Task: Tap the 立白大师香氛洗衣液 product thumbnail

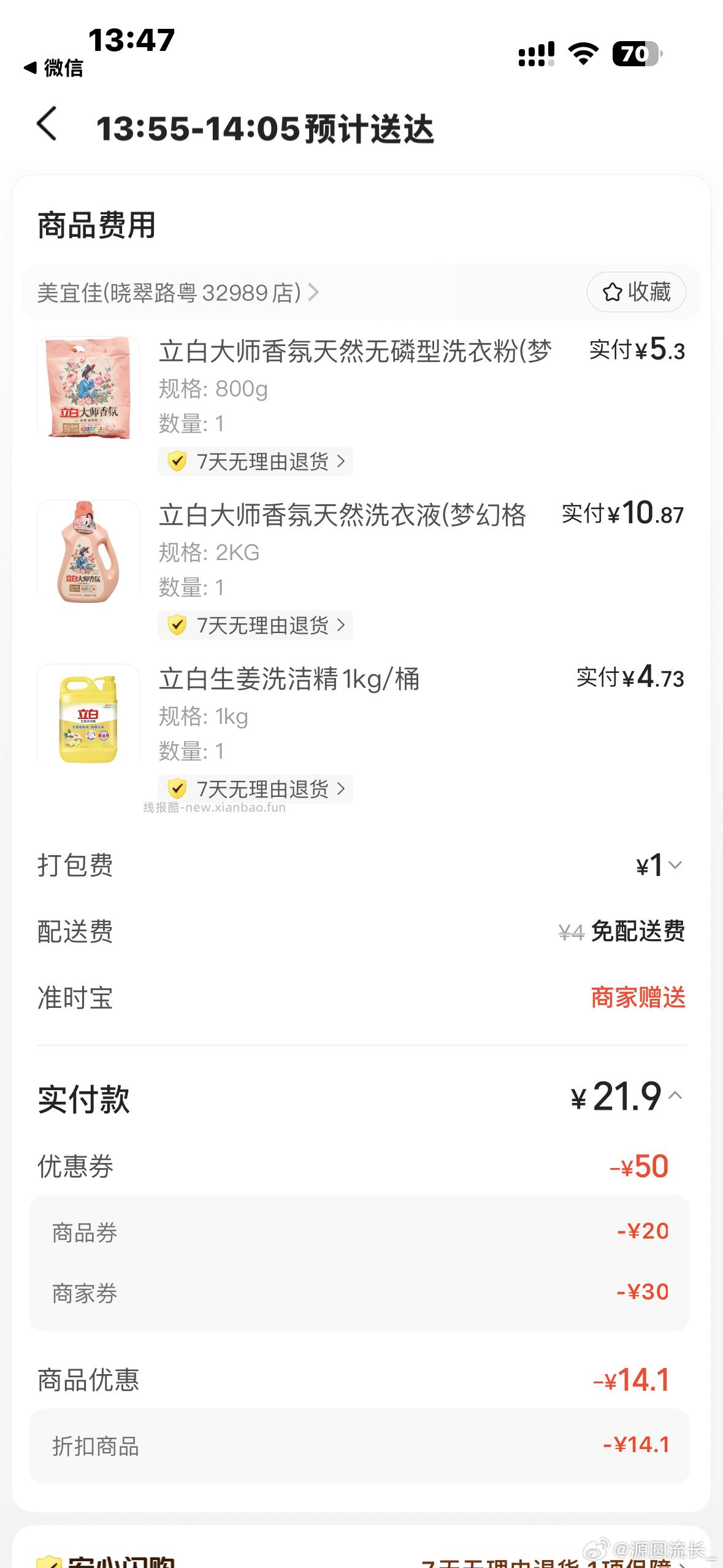Action: 89,553
